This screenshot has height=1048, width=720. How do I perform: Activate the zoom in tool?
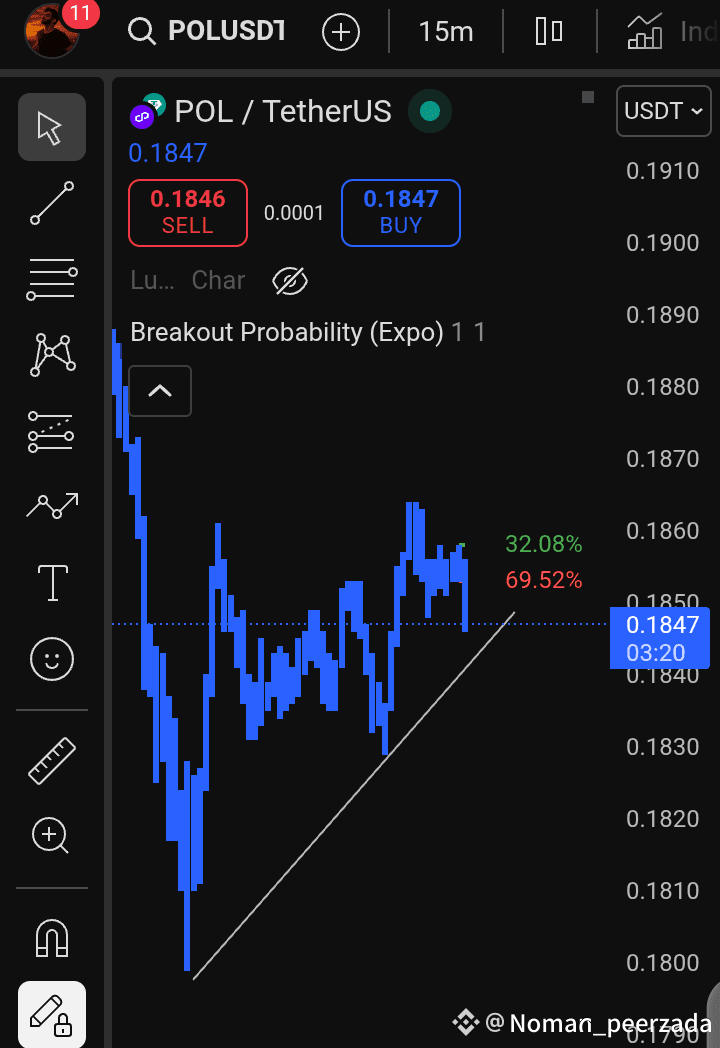tap(51, 835)
